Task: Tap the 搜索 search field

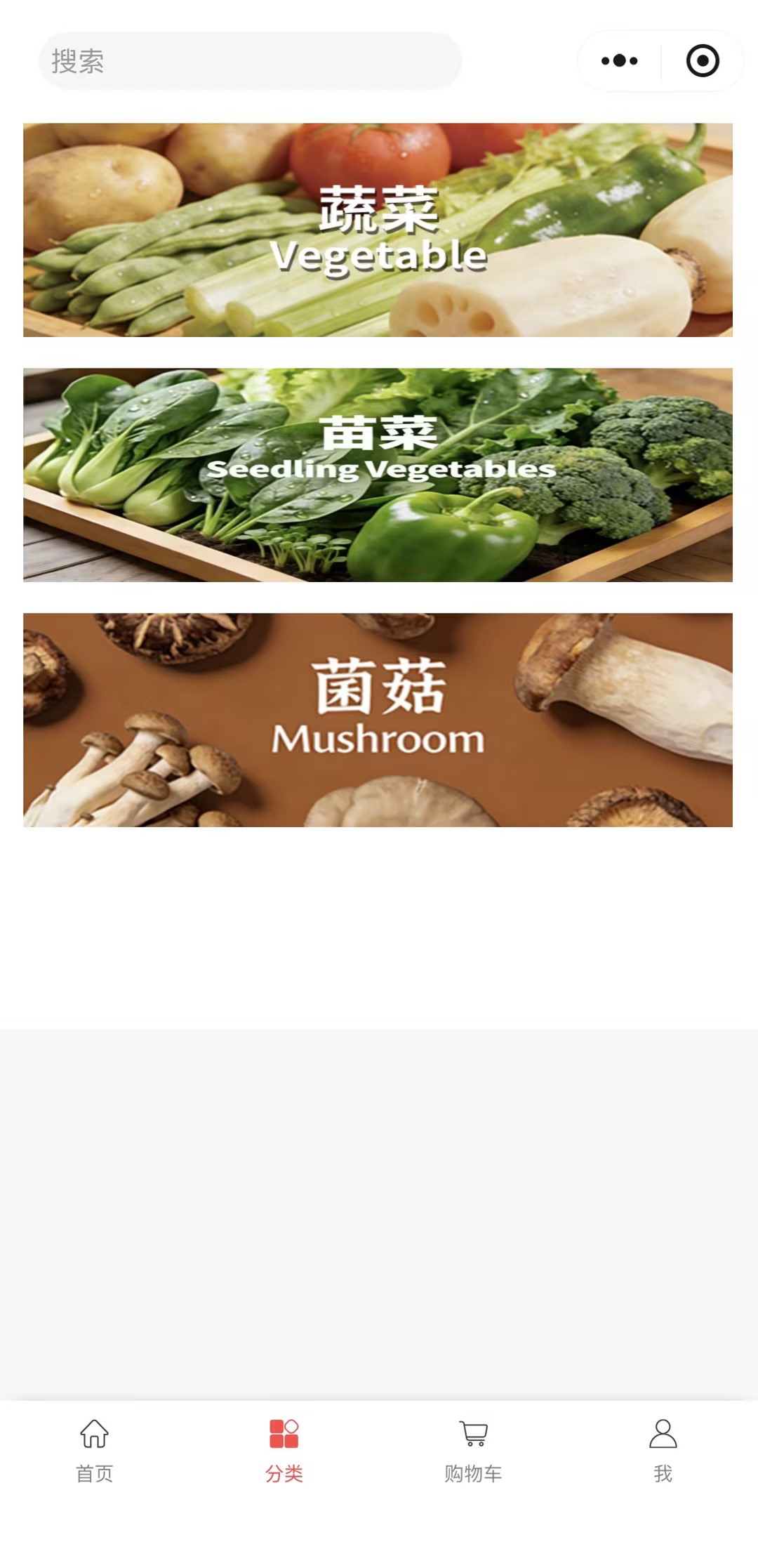Action: (x=249, y=61)
